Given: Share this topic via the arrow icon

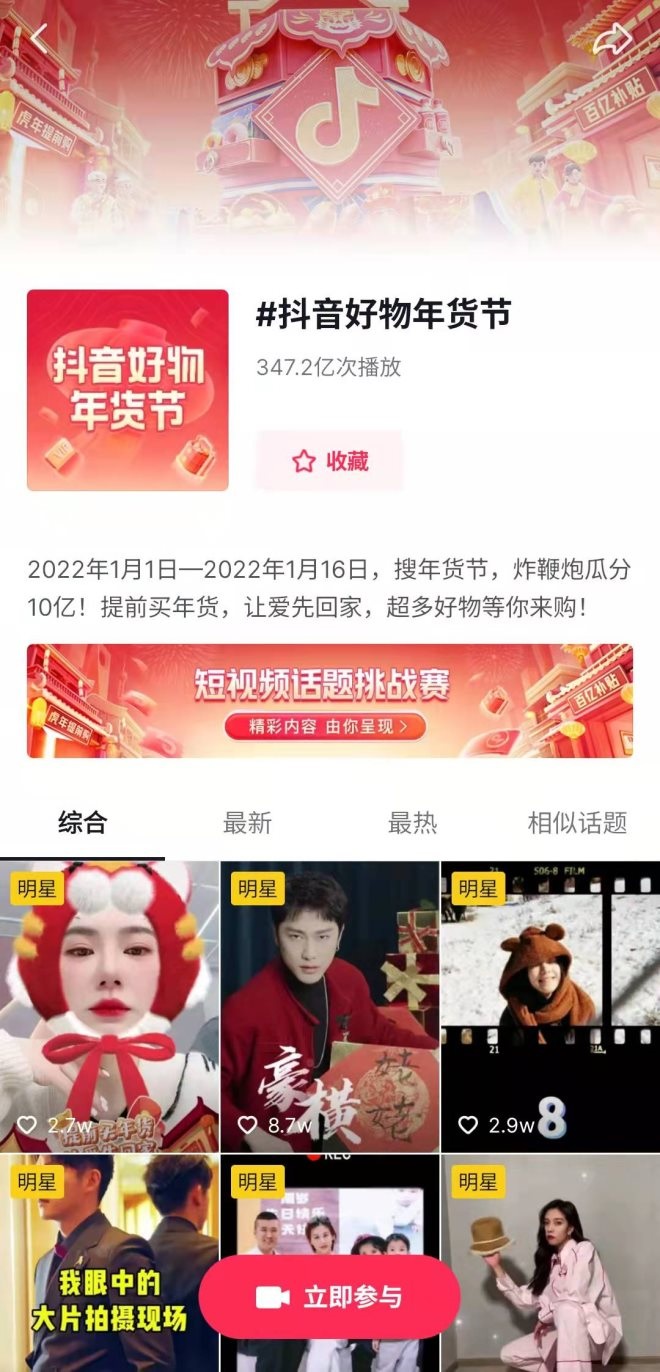Looking at the screenshot, I should coord(612,40).
